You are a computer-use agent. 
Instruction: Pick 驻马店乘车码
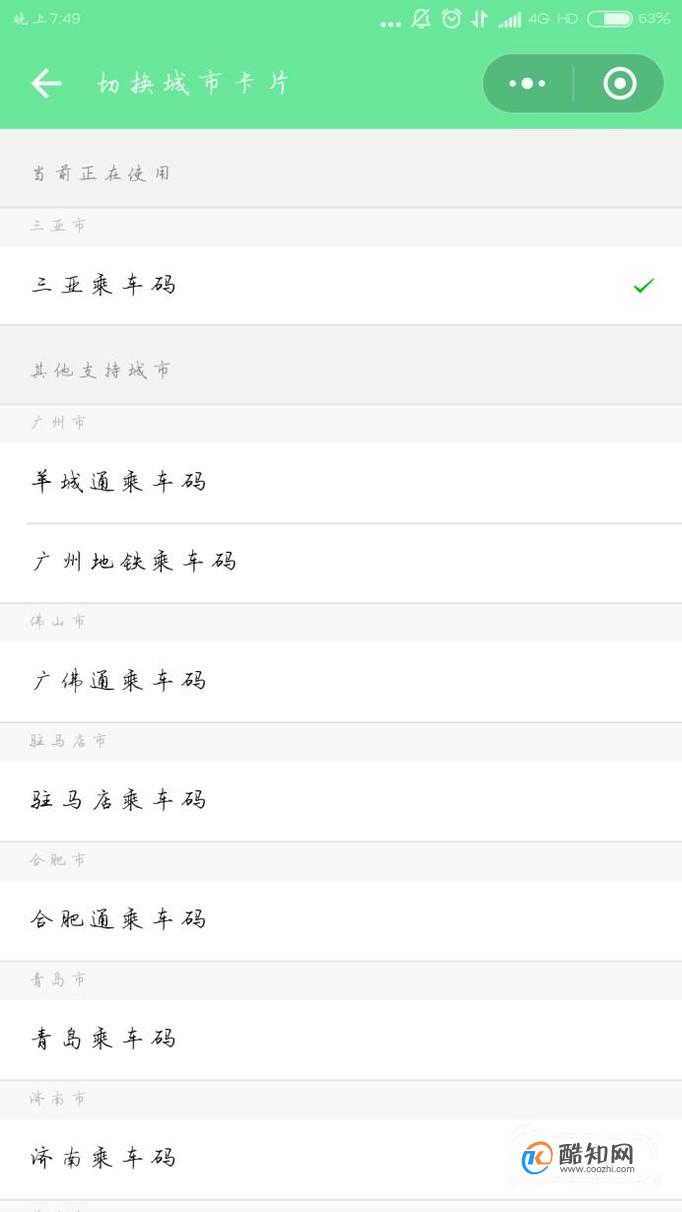pos(341,801)
